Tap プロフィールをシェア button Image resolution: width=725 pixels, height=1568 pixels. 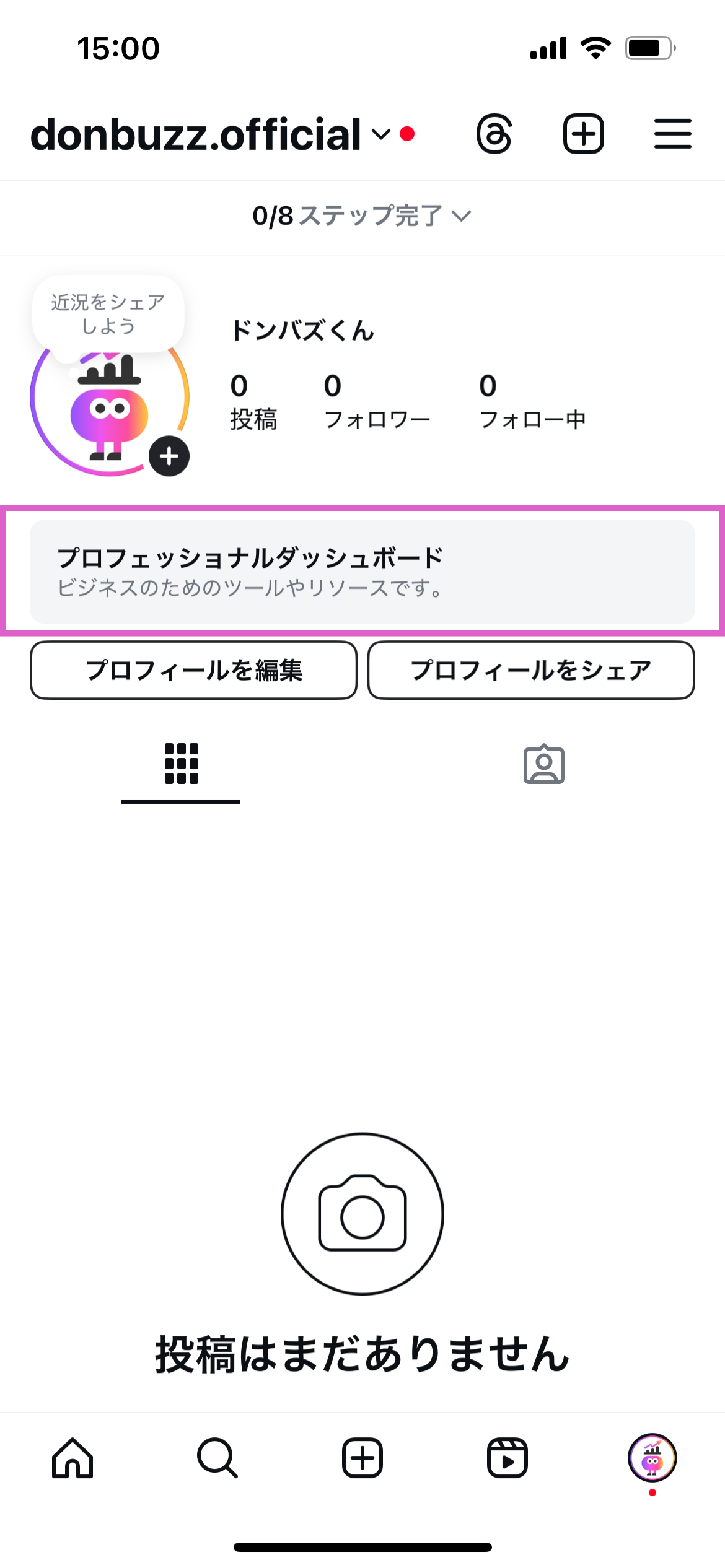tap(531, 670)
